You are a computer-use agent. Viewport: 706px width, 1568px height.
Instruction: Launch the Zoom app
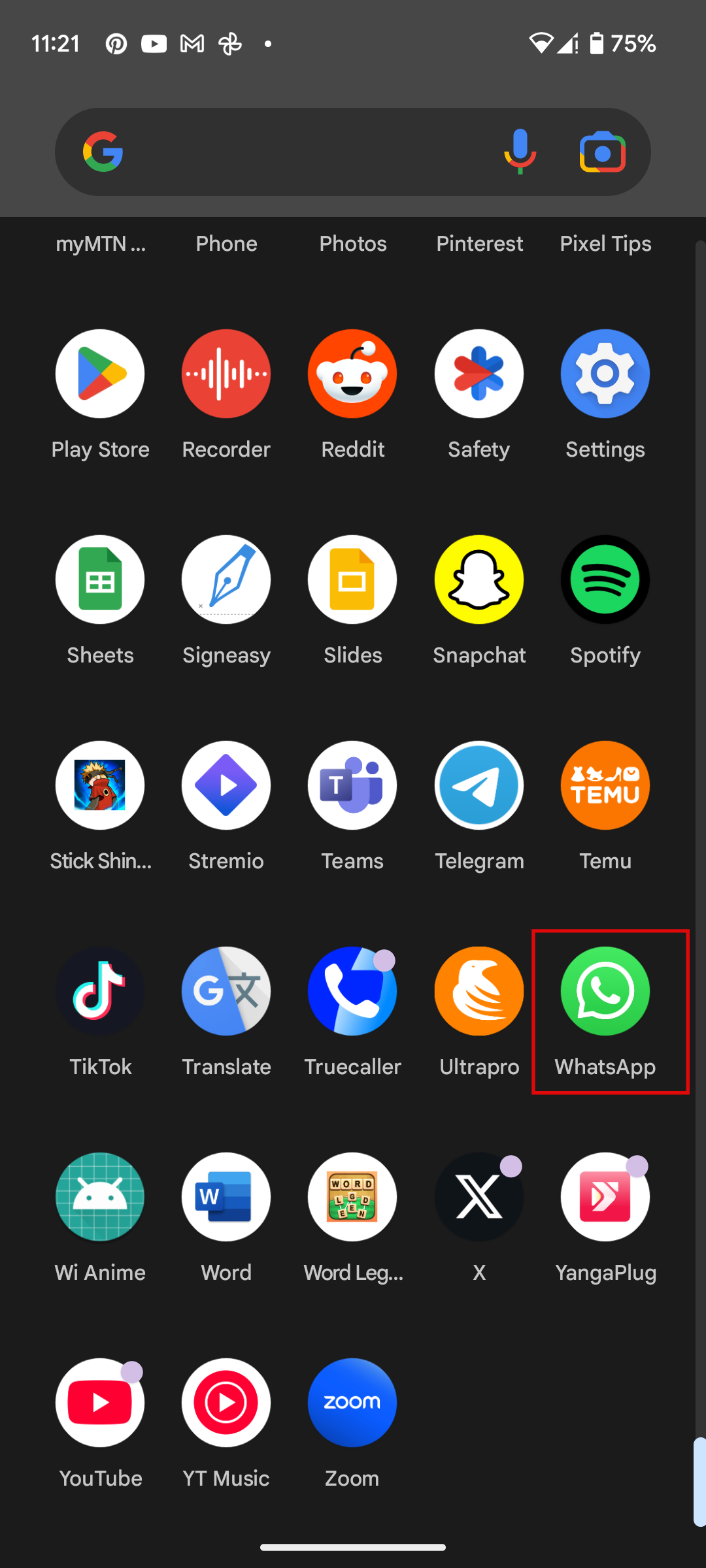click(352, 1403)
